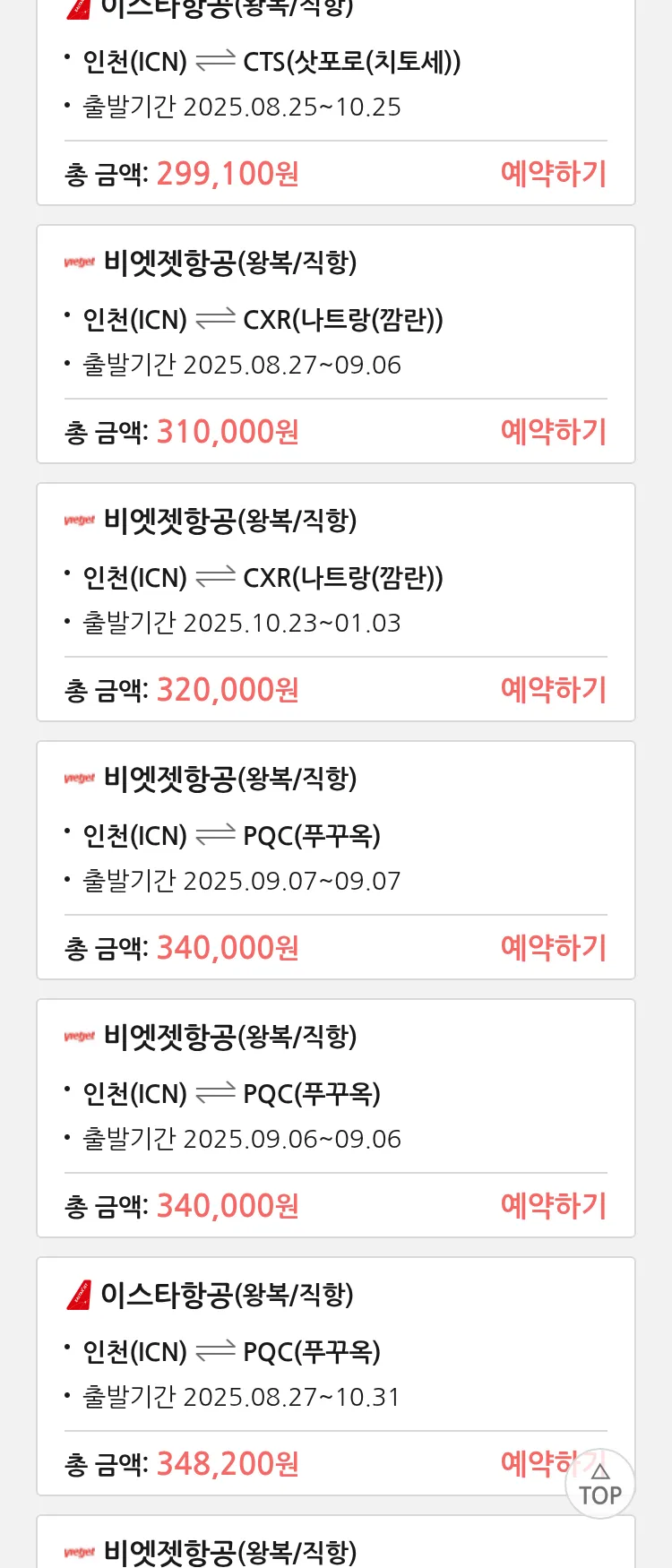Viewport: 672px width, 1568px height.
Task: Book Phu Quoc flight departing 2025.09.07
Action: [x=553, y=948]
